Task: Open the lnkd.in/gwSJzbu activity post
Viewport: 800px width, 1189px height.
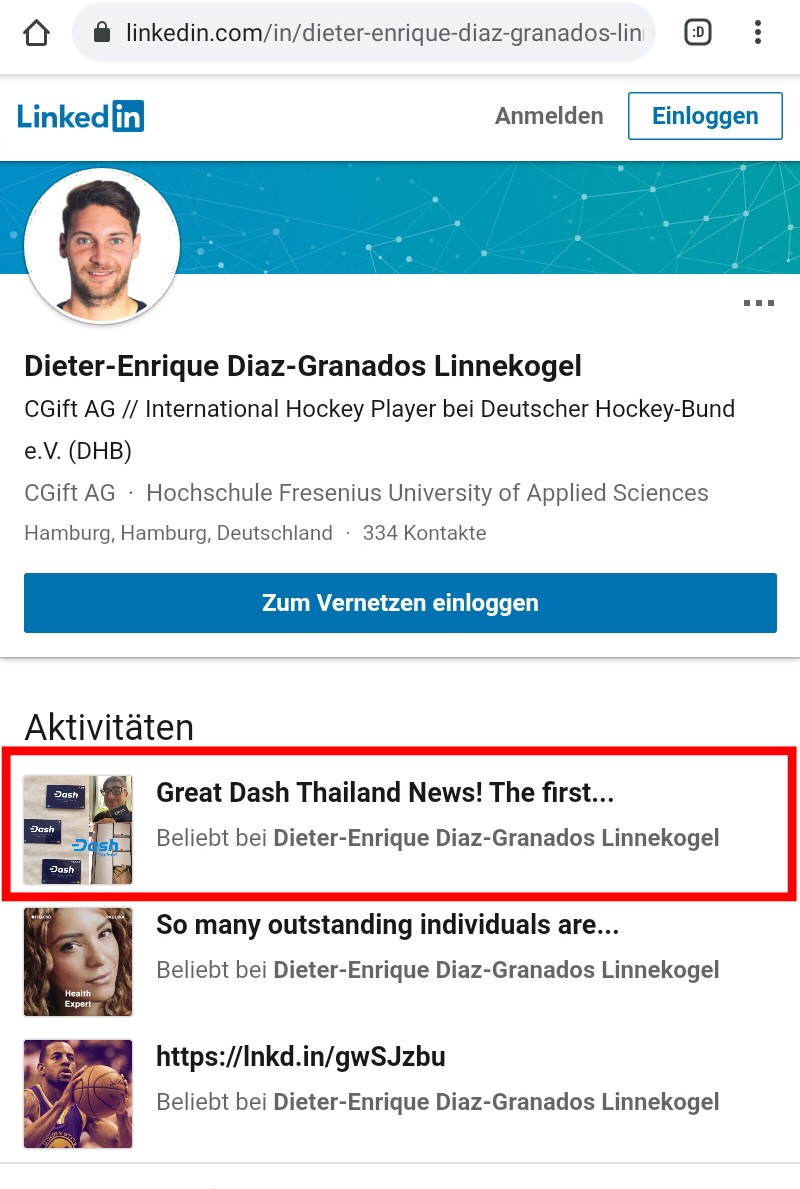Action: (301, 1057)
